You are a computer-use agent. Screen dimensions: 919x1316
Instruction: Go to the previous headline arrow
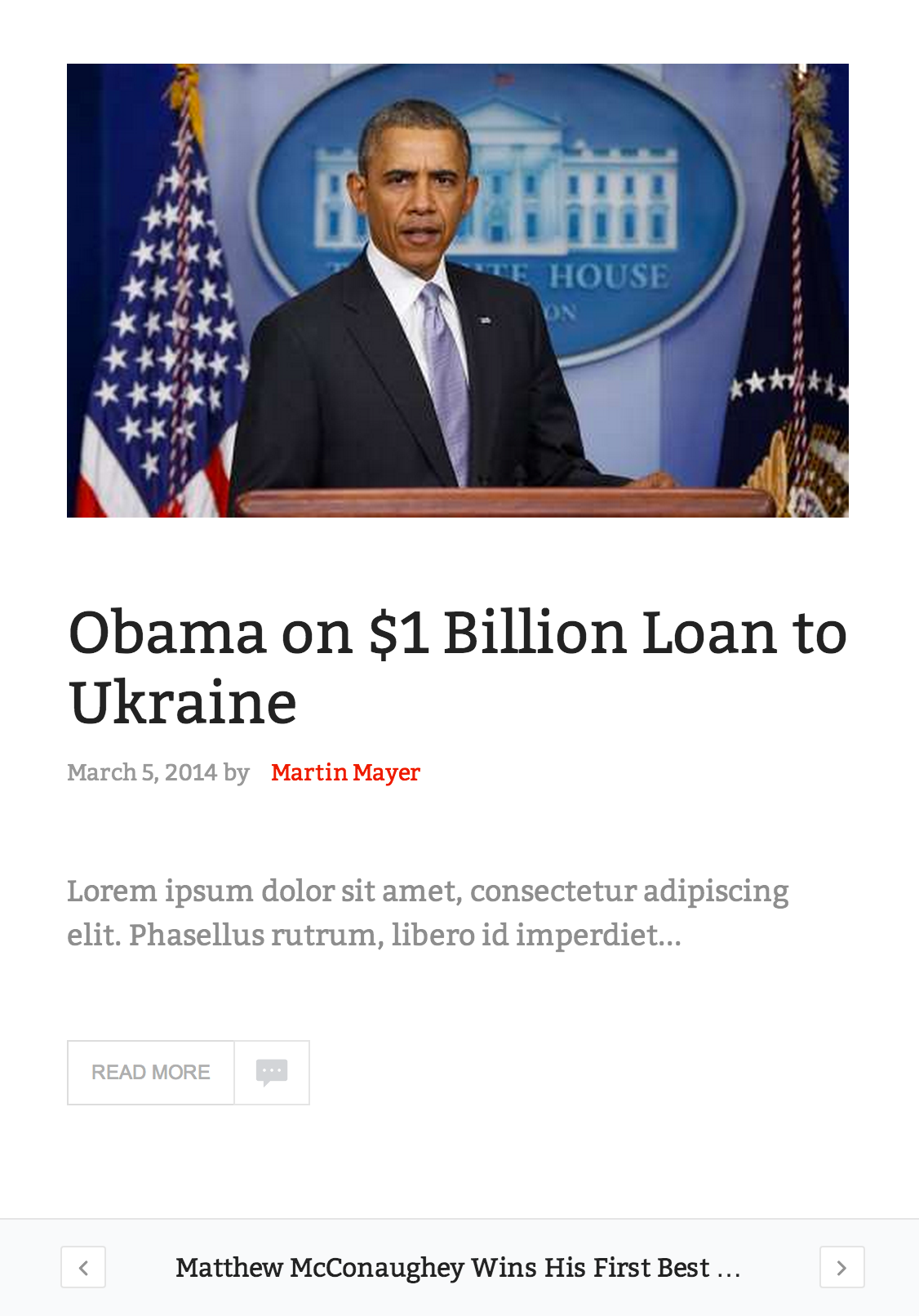(83, 1267)
